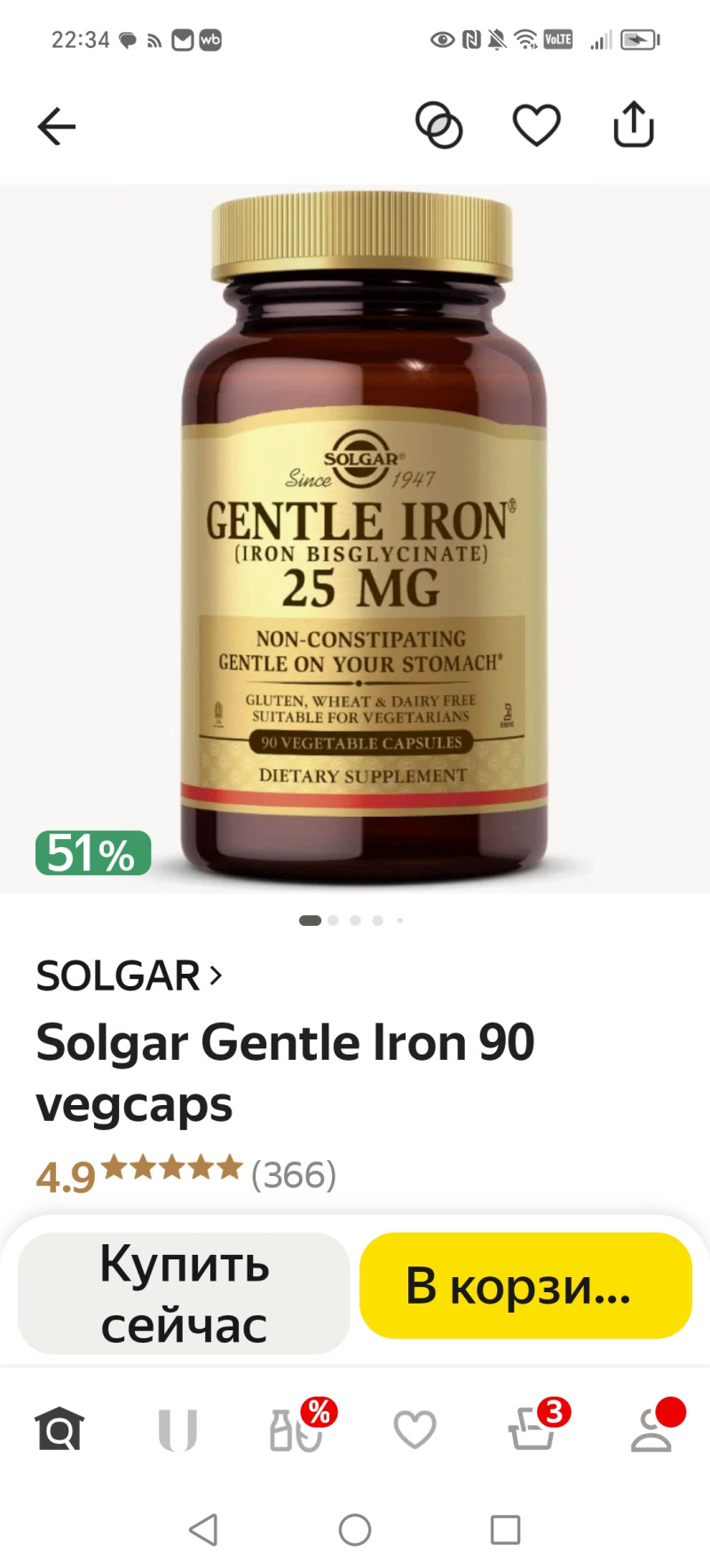
Task: Open the SOLGAR brand page
Action: click(129, 976)
